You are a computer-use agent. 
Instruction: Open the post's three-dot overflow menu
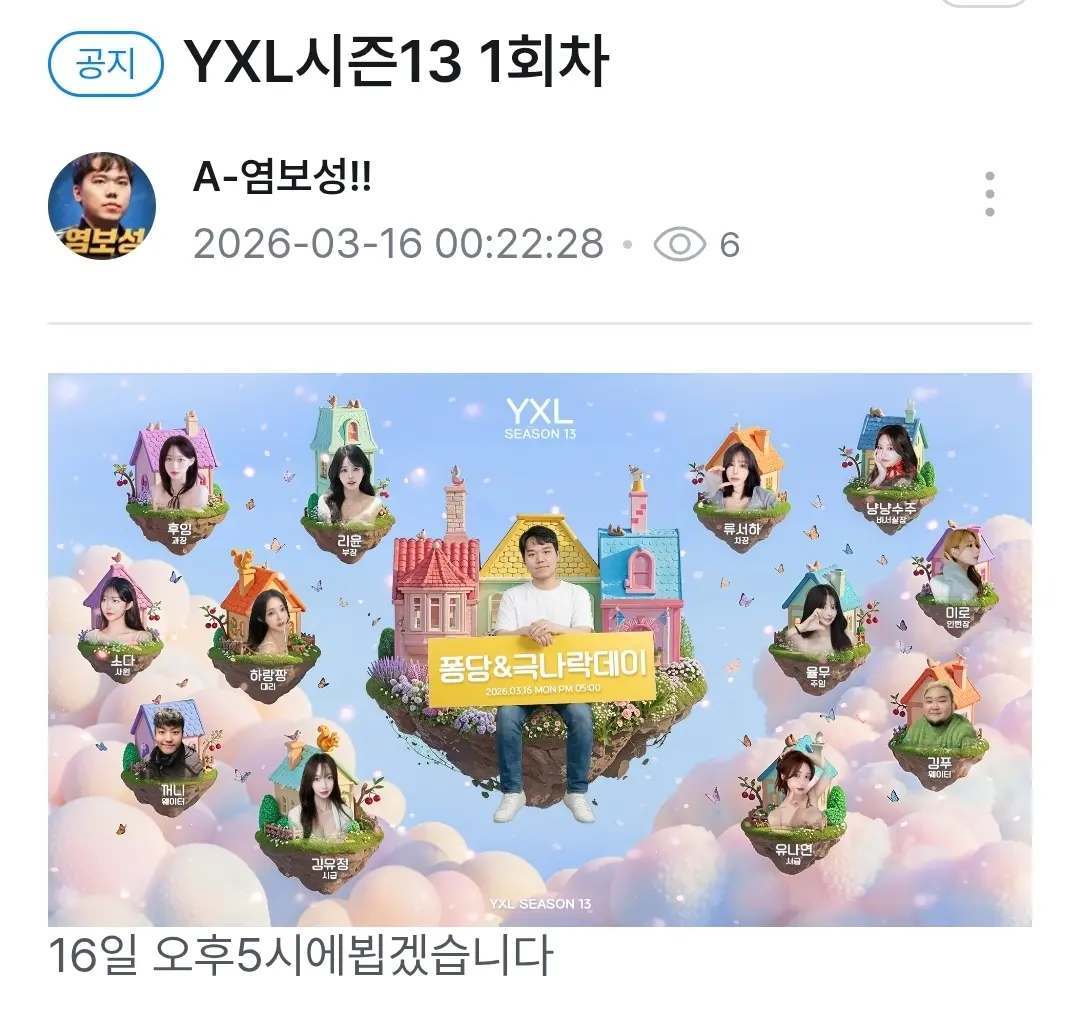tap(989, 194)
